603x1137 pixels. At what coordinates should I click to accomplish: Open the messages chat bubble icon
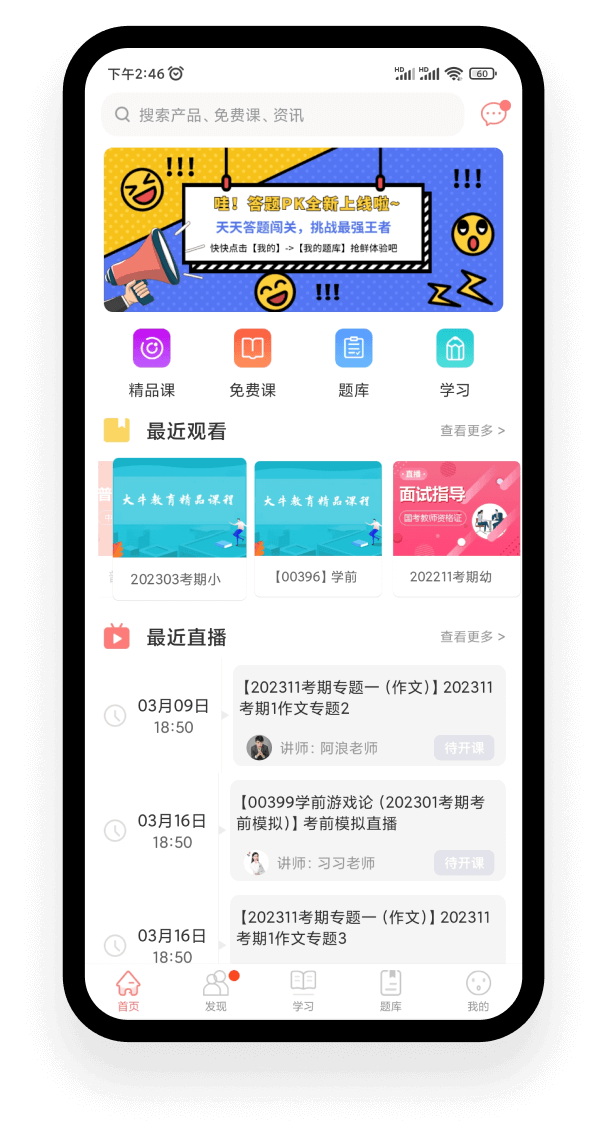click(494, 114)
